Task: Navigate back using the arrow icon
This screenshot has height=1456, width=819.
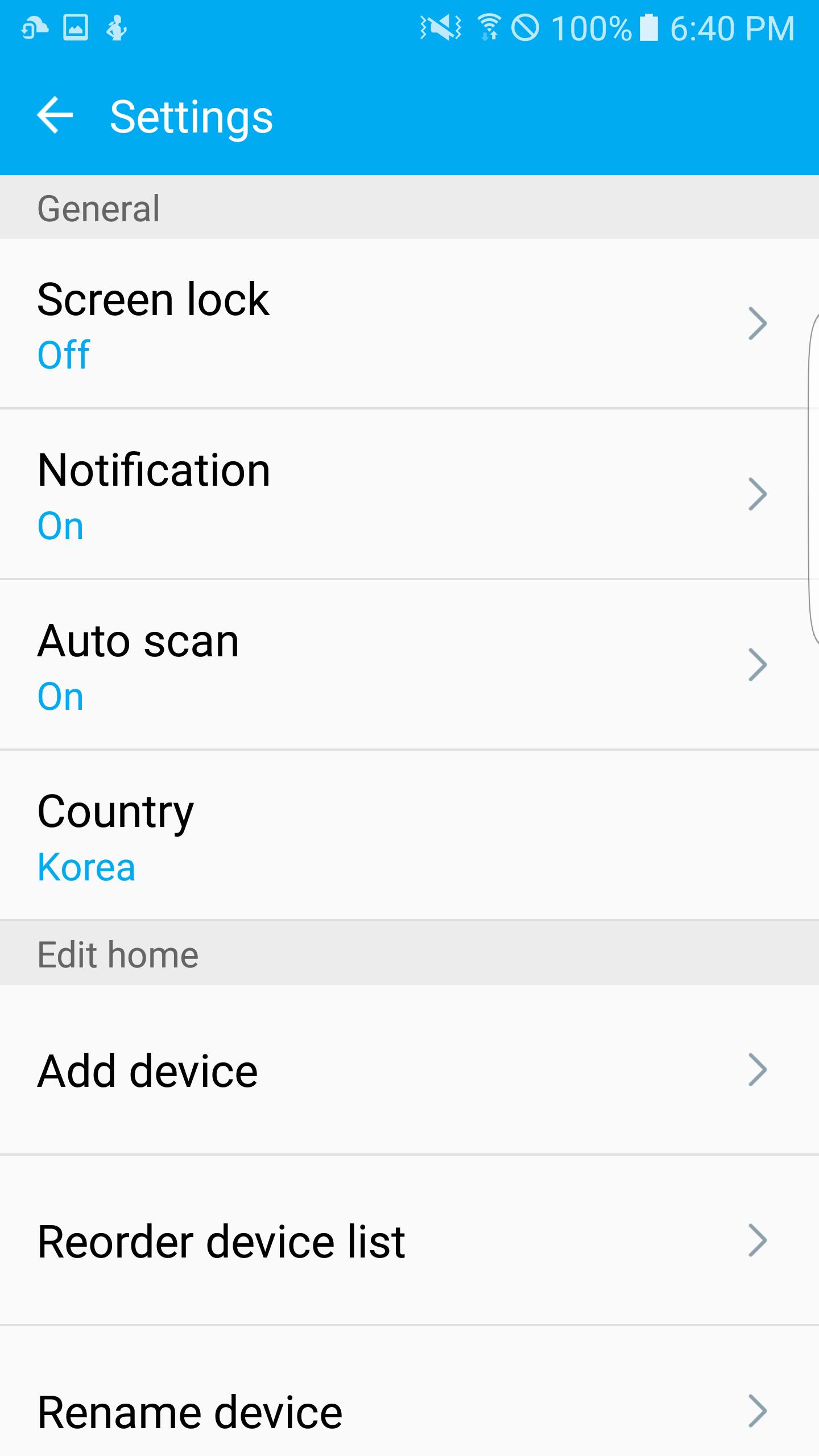Action: click(55, 114)
